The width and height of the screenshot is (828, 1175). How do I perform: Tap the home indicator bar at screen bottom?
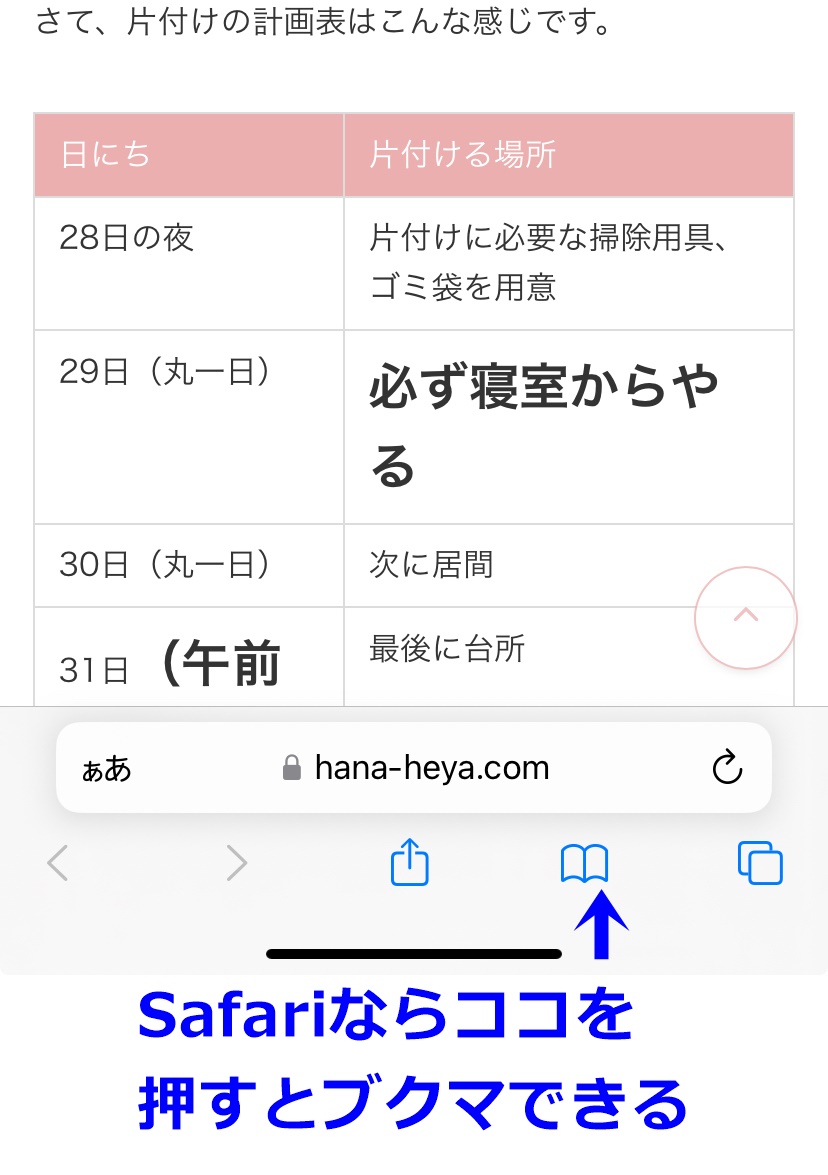(413, 954)
